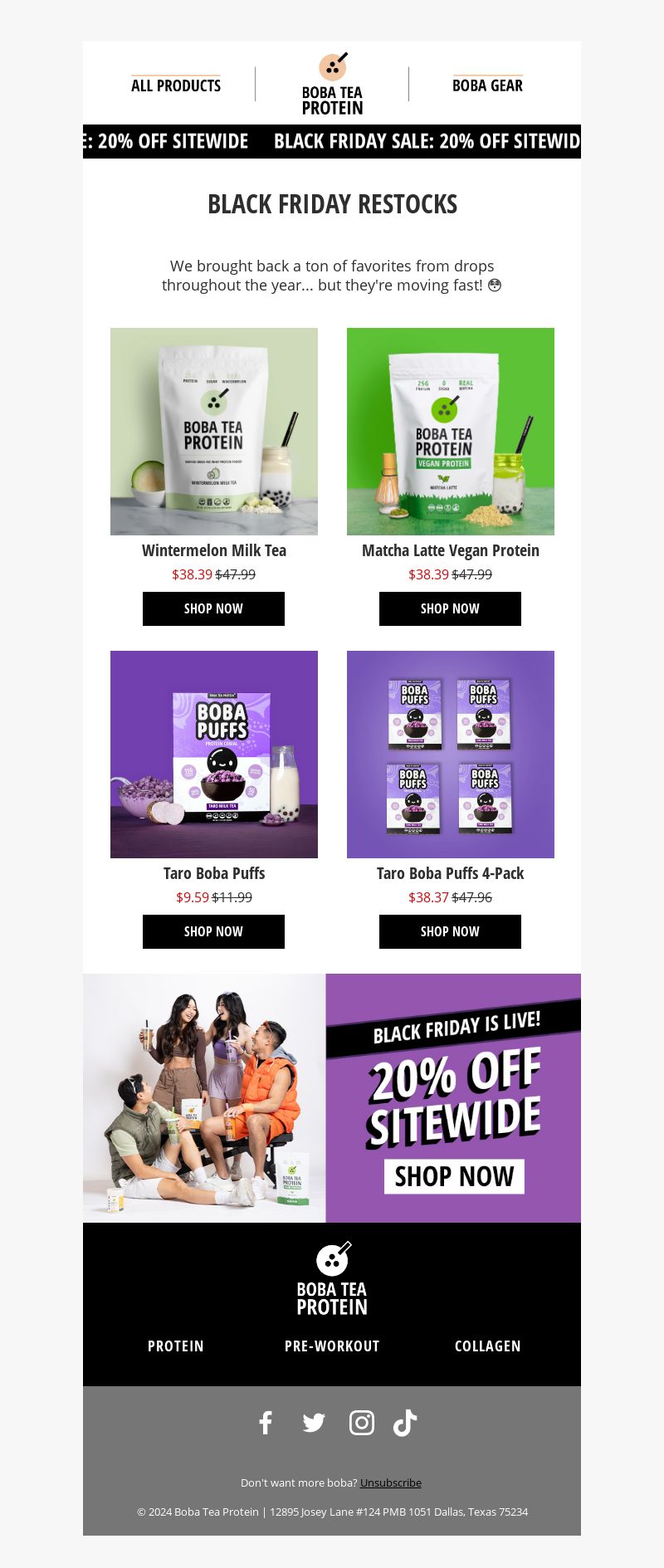Tap the Unsubscribe link
Screen dimensions: 664x1568
tap(390, 1483)
